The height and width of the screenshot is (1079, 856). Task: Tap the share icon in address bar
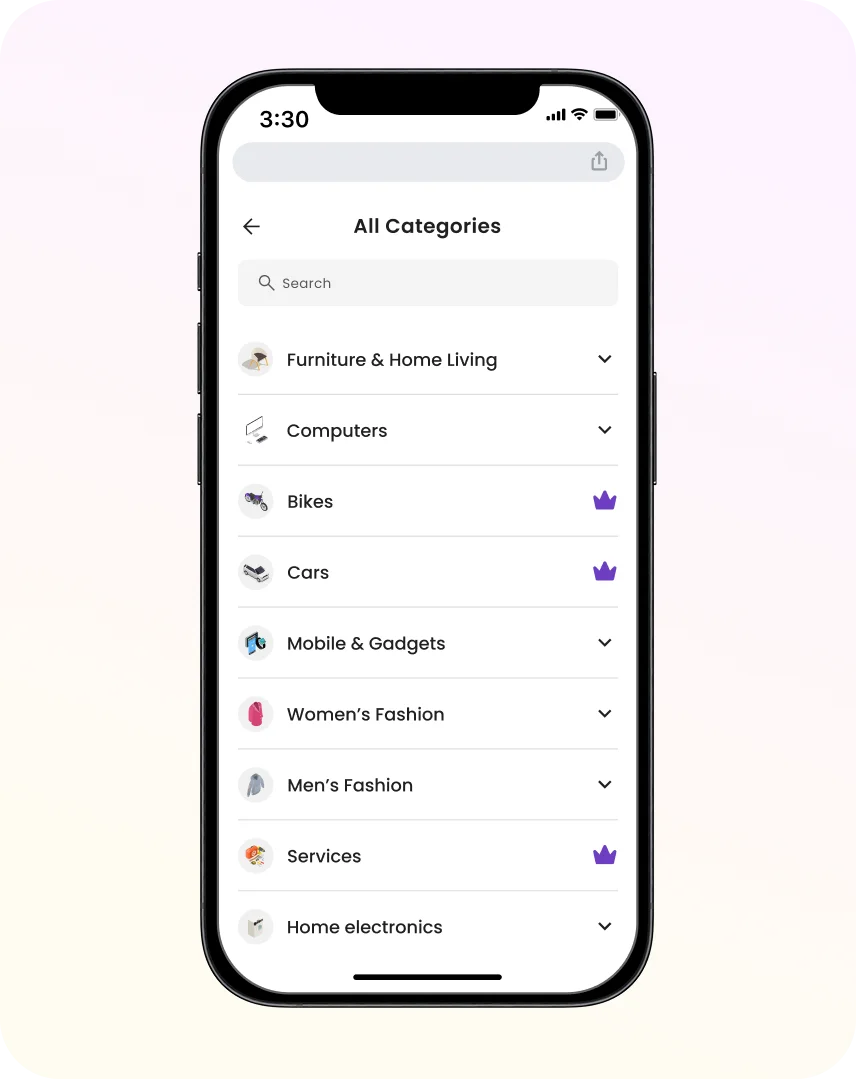point(599,161)
